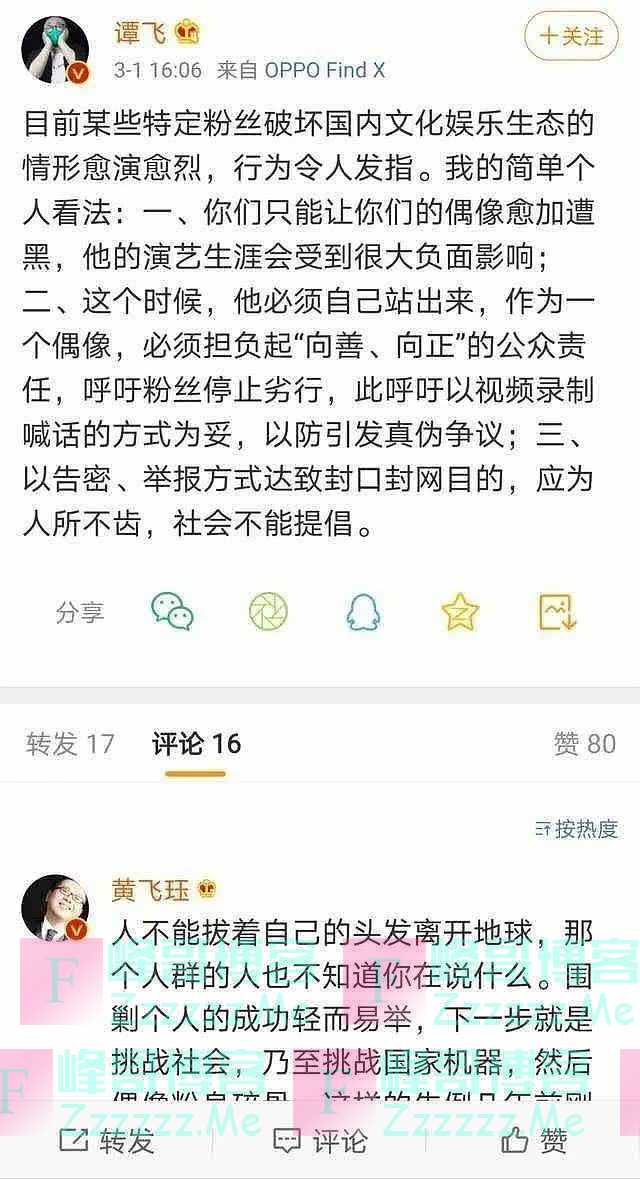Change comment sorting via 按热度

tap(576, 828)
